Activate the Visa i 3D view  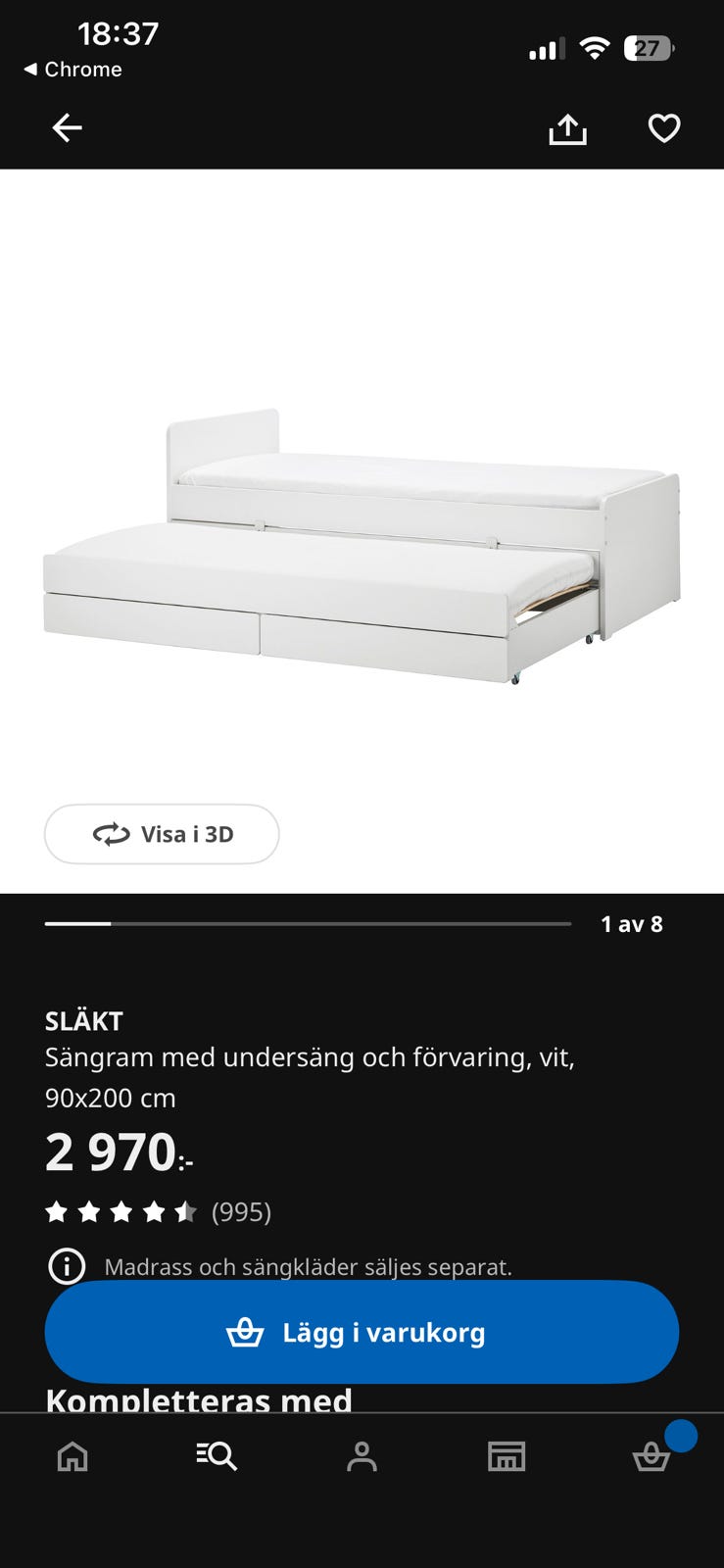162,834
